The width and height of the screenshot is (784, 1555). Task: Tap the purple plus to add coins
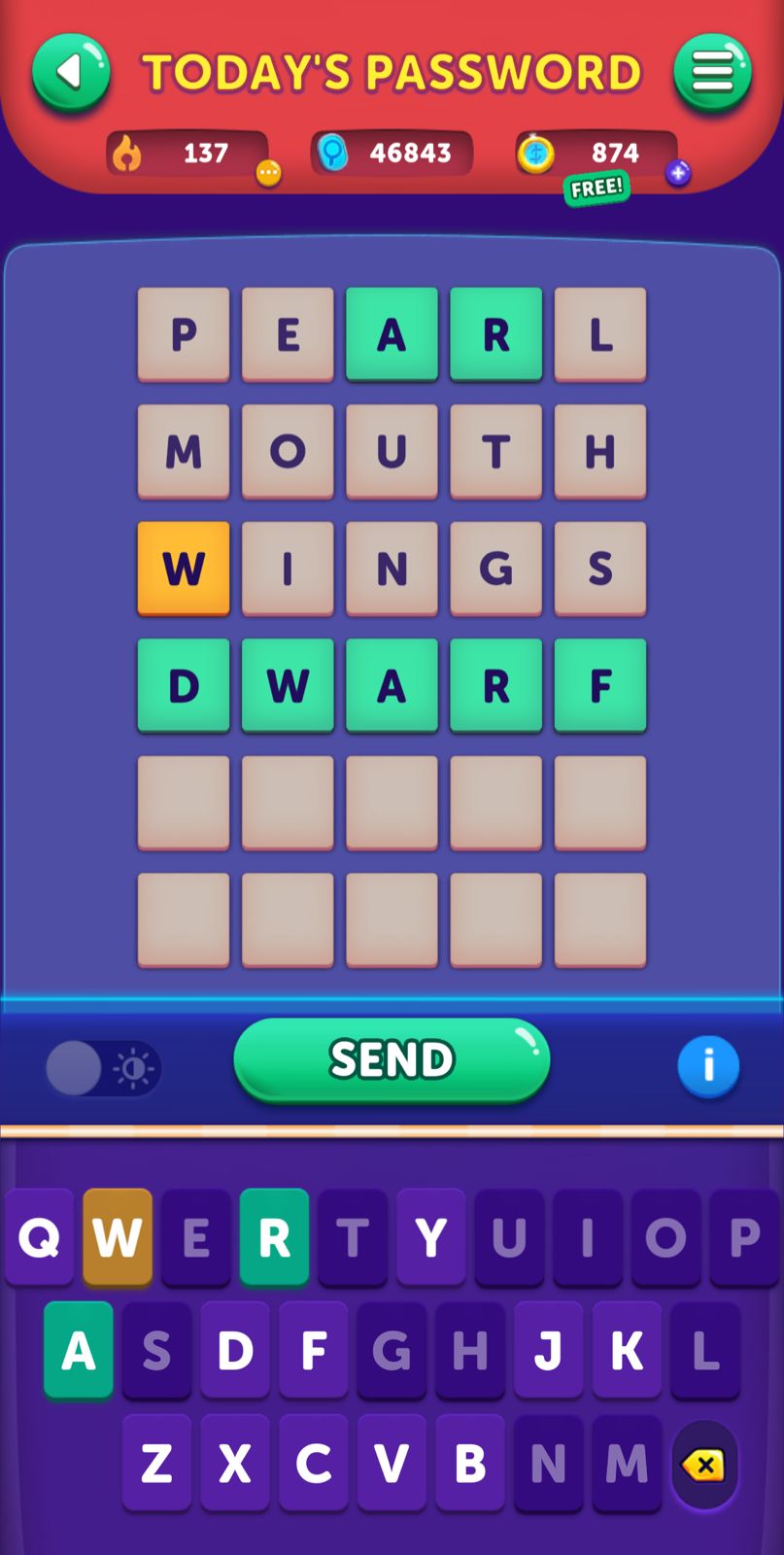[x=678, y=173]
